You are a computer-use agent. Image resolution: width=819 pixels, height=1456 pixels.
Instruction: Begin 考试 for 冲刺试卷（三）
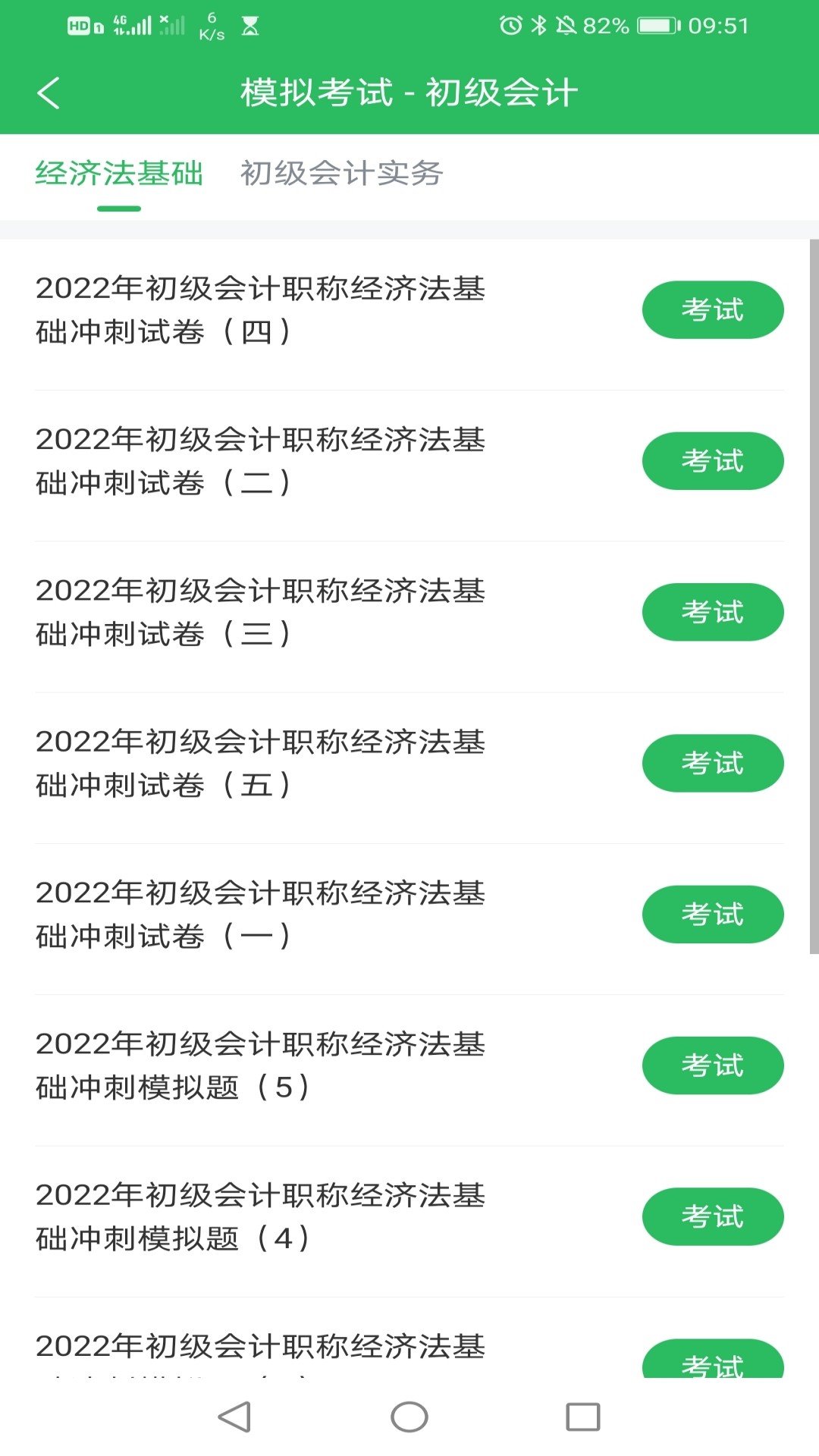pos(712,612)
